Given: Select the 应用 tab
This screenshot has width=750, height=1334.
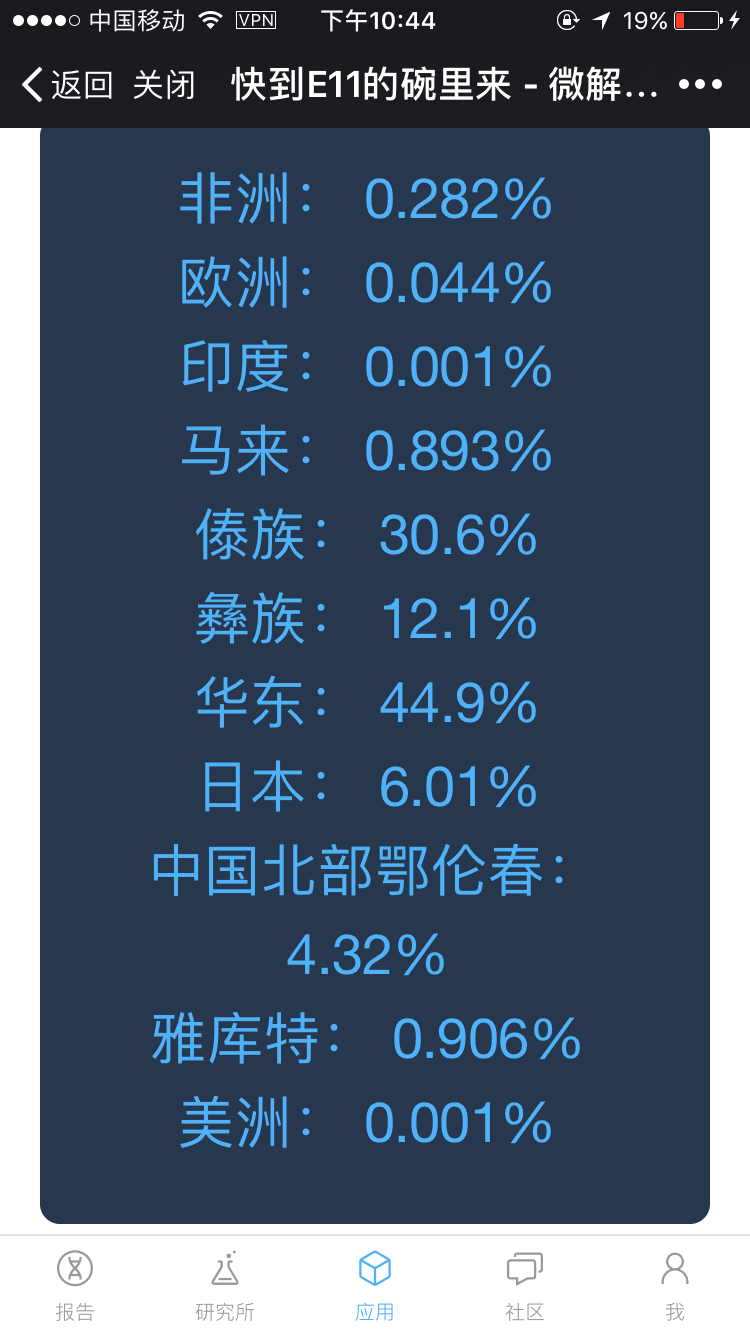Looking at the screenshot, I should coord(375,1285).
